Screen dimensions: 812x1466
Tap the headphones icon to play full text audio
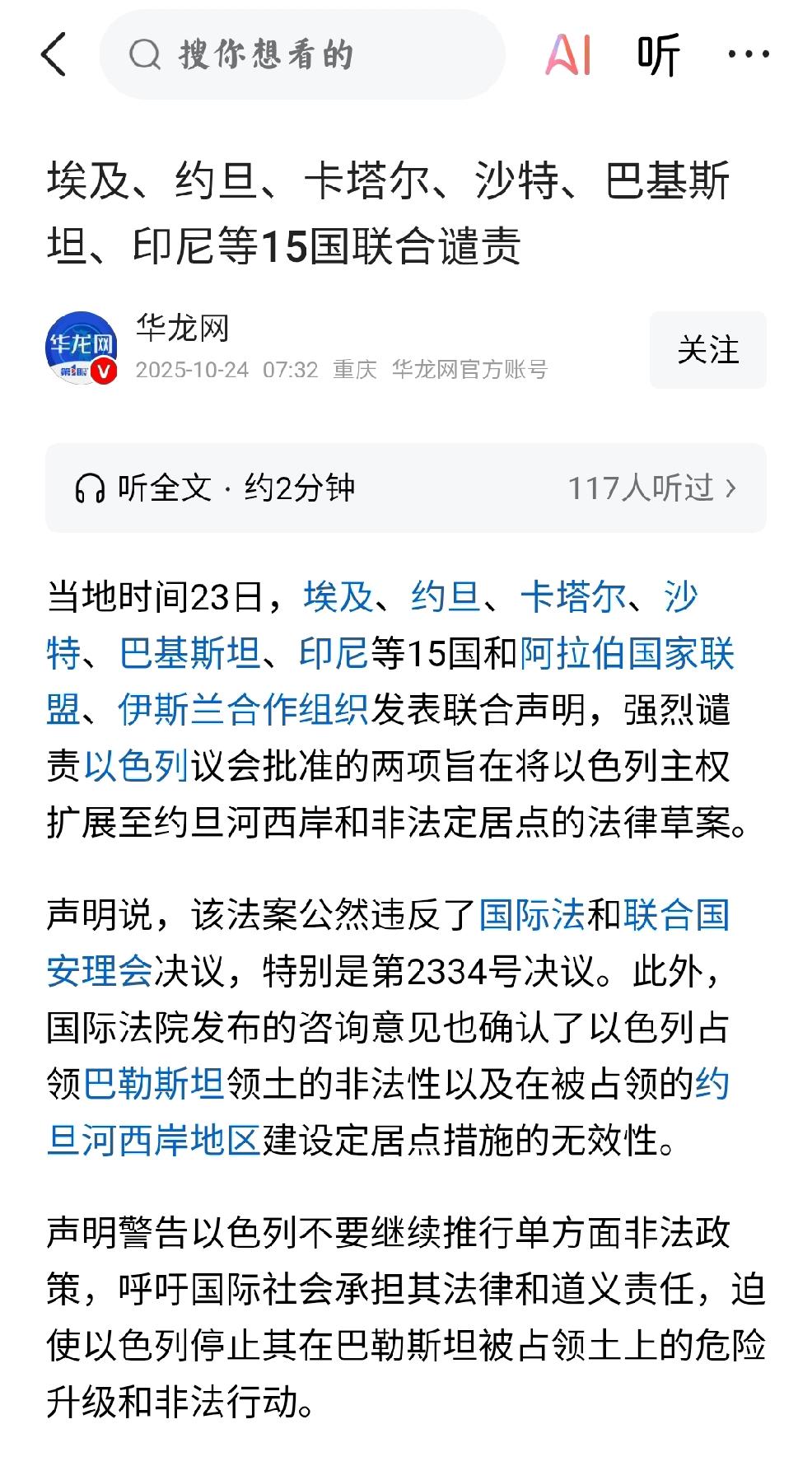(x=91, y=489)
